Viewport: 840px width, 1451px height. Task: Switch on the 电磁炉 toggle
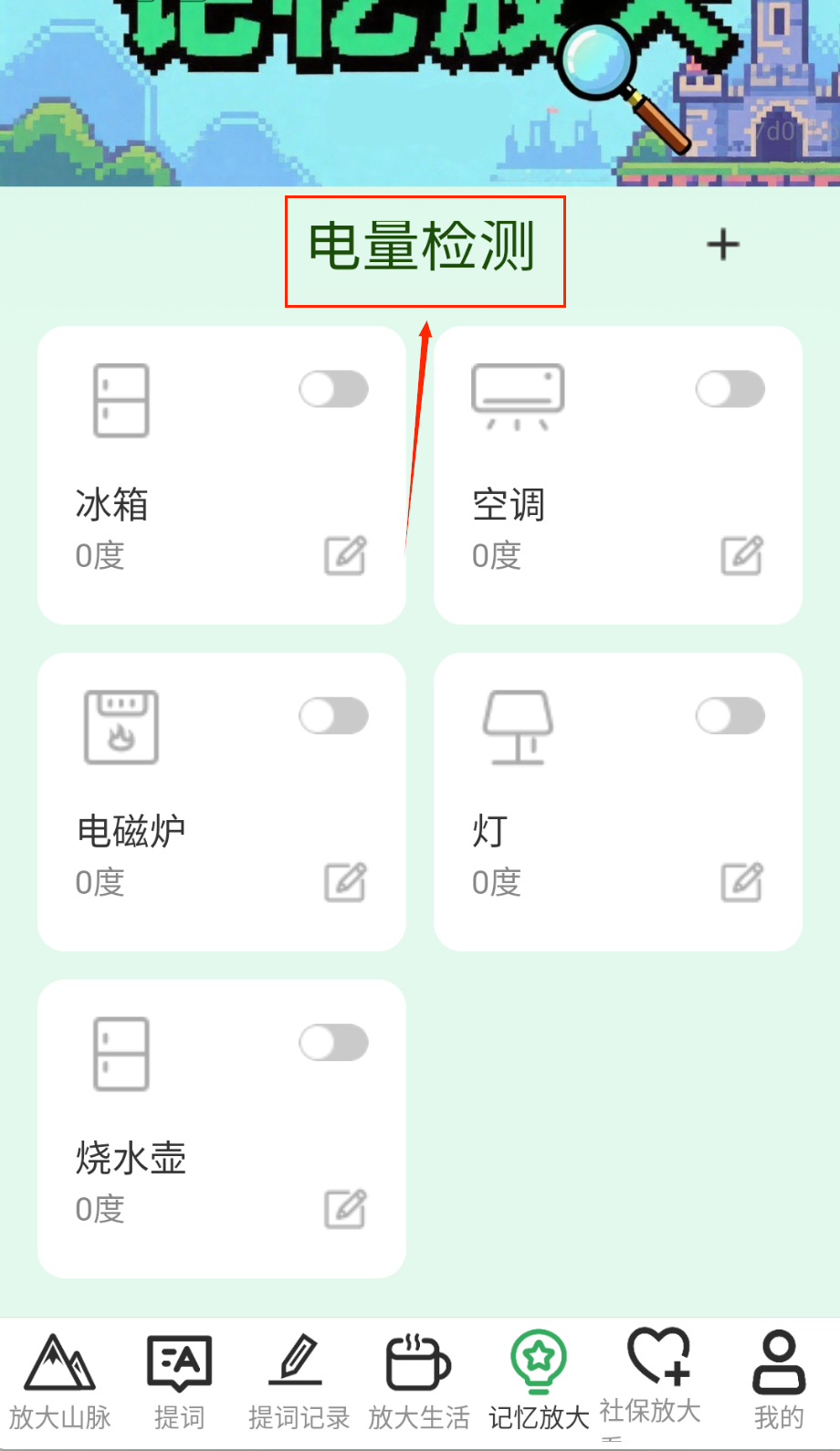[x=334, y=716]
